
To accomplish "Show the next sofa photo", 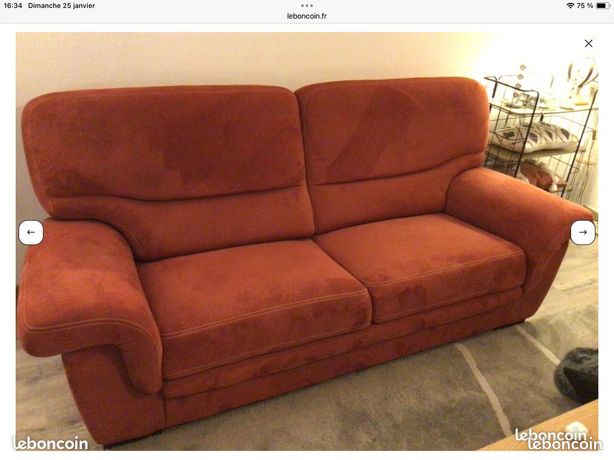I will pos(583,233).
